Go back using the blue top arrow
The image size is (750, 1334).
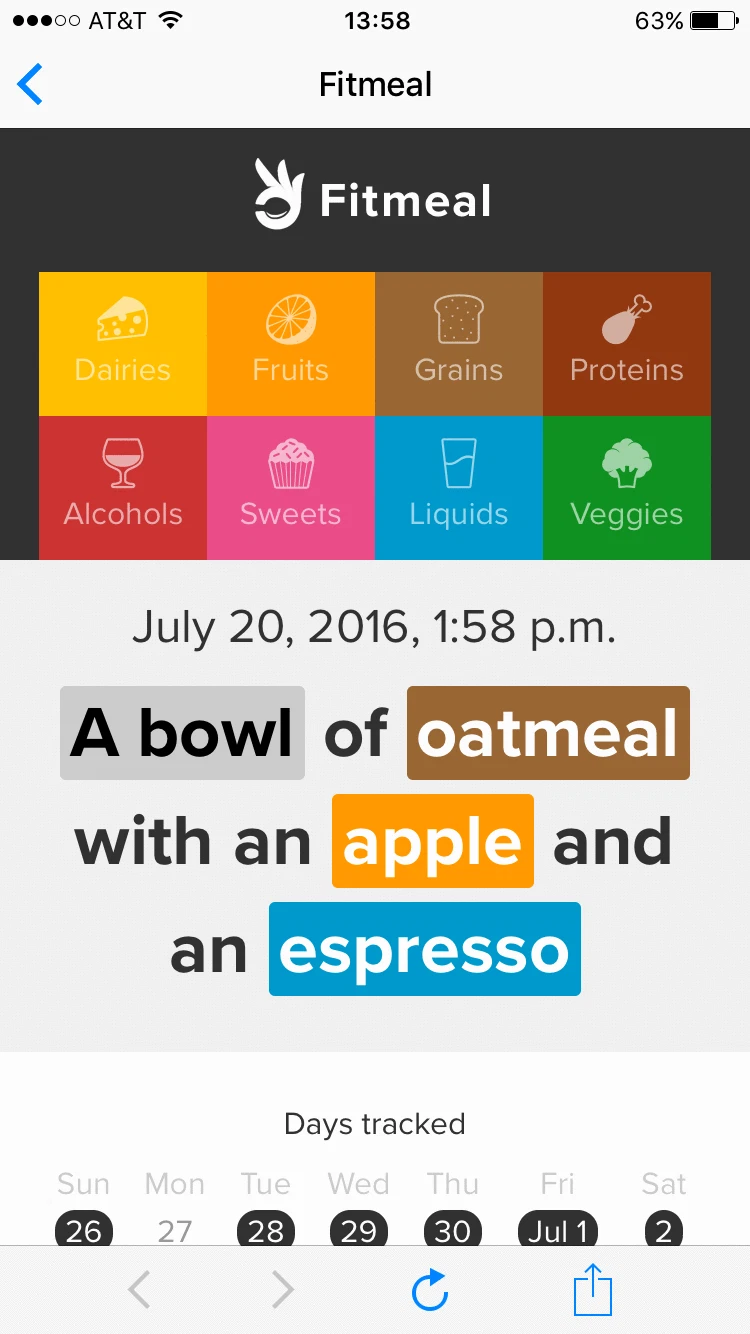point(31,84)
